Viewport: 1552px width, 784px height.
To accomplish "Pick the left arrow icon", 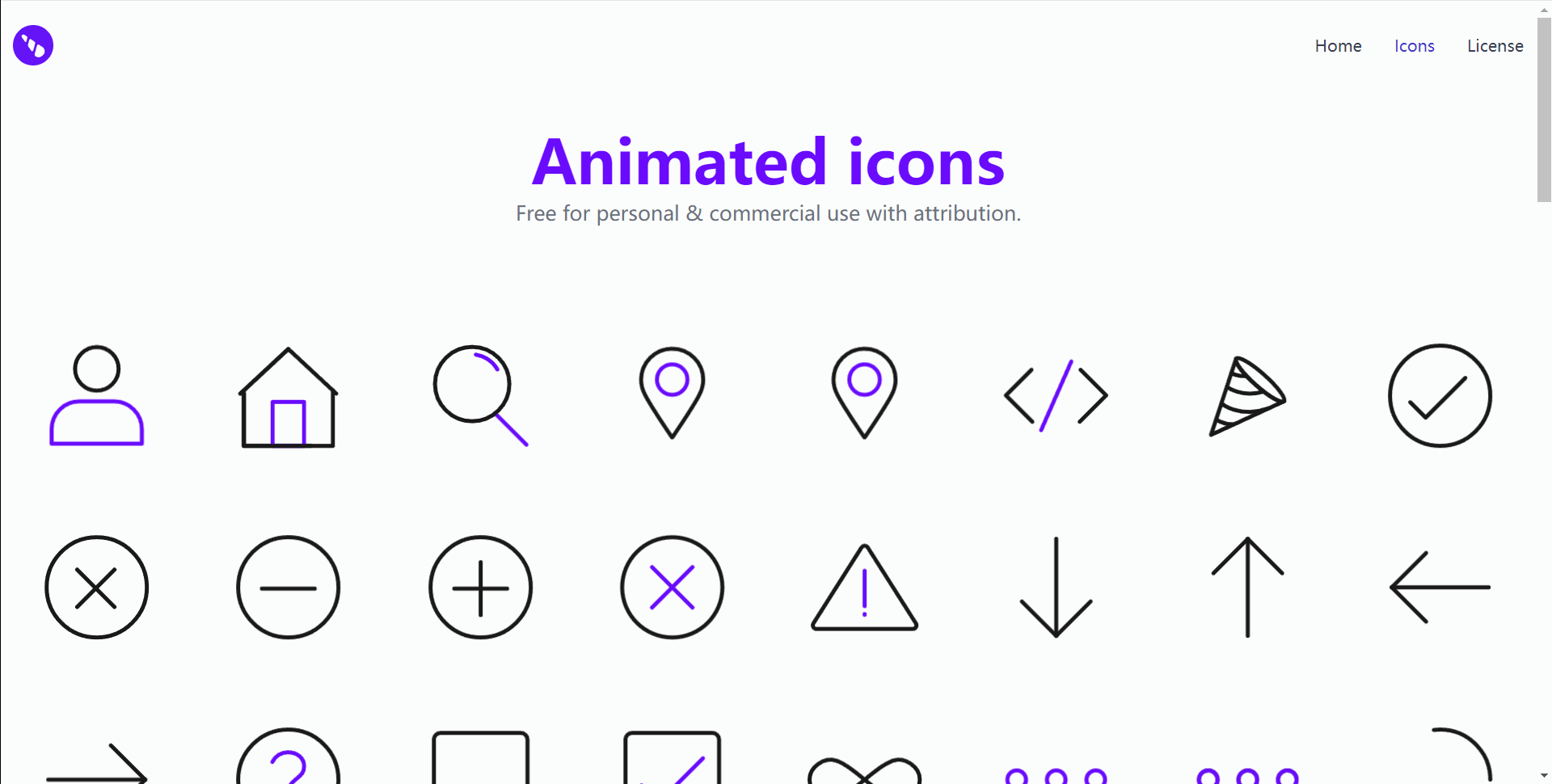I will 1440,588.
